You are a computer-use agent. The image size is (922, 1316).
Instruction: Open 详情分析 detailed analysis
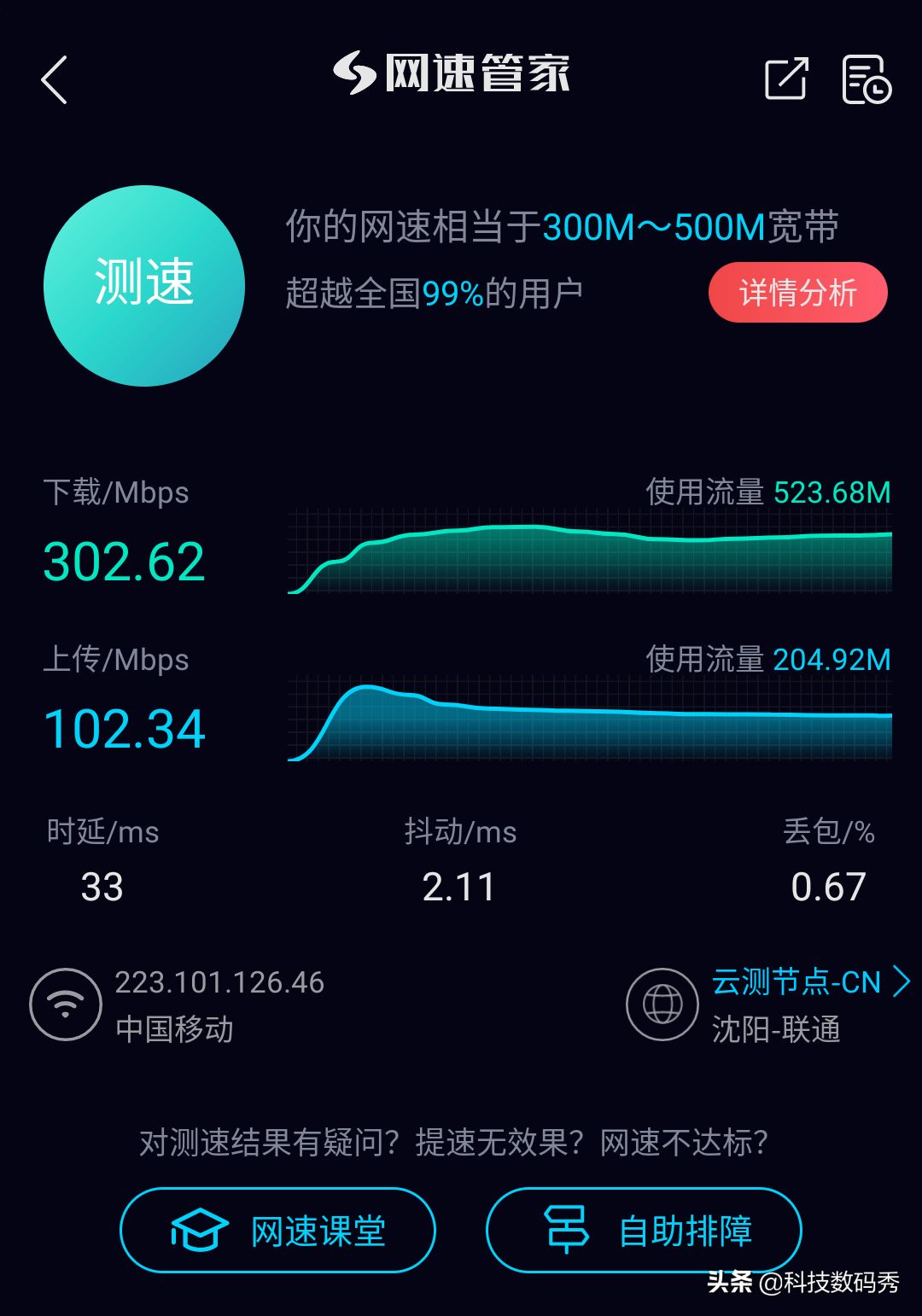click(797, 293)
